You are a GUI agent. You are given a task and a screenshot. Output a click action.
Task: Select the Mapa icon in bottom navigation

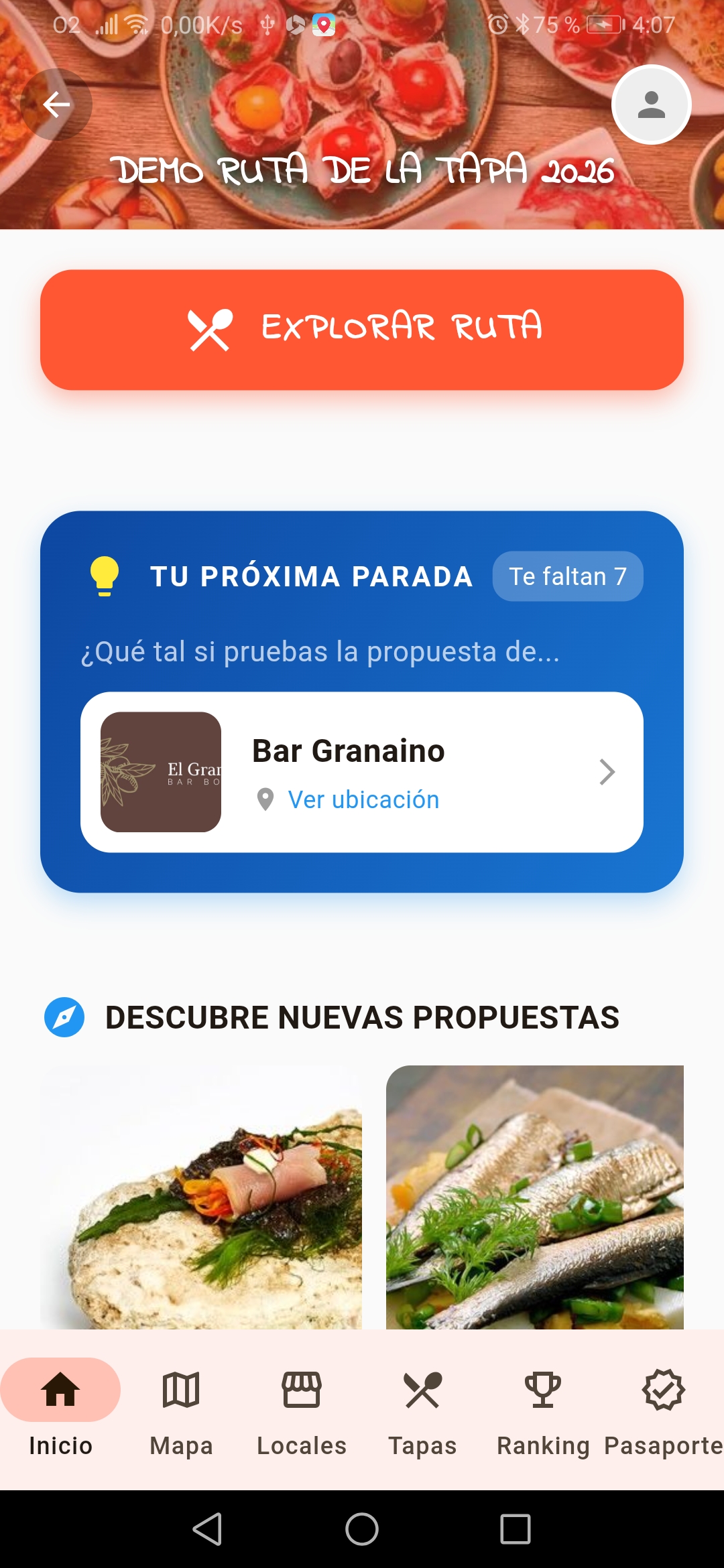coord(180,1388)
